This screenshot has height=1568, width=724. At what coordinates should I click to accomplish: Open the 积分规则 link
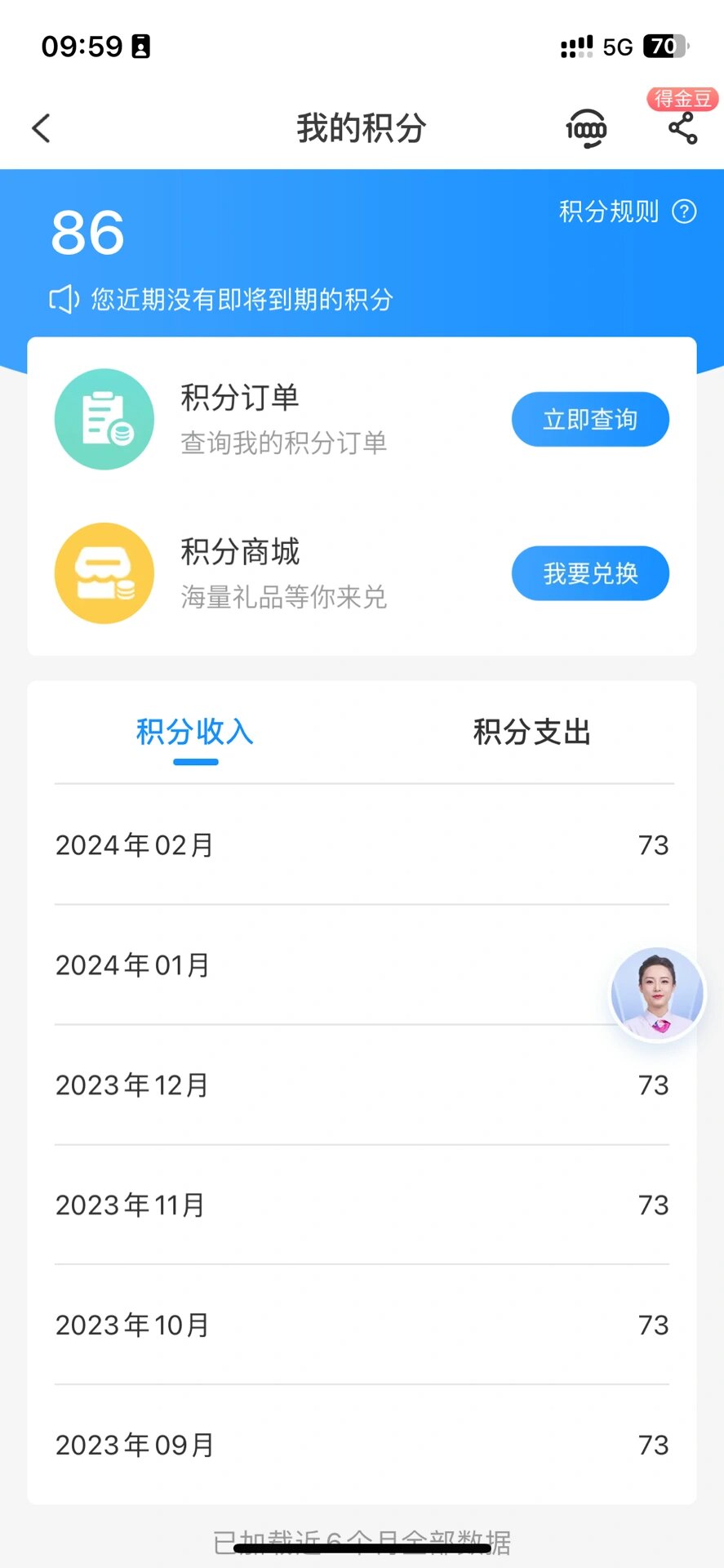[609, 212]
